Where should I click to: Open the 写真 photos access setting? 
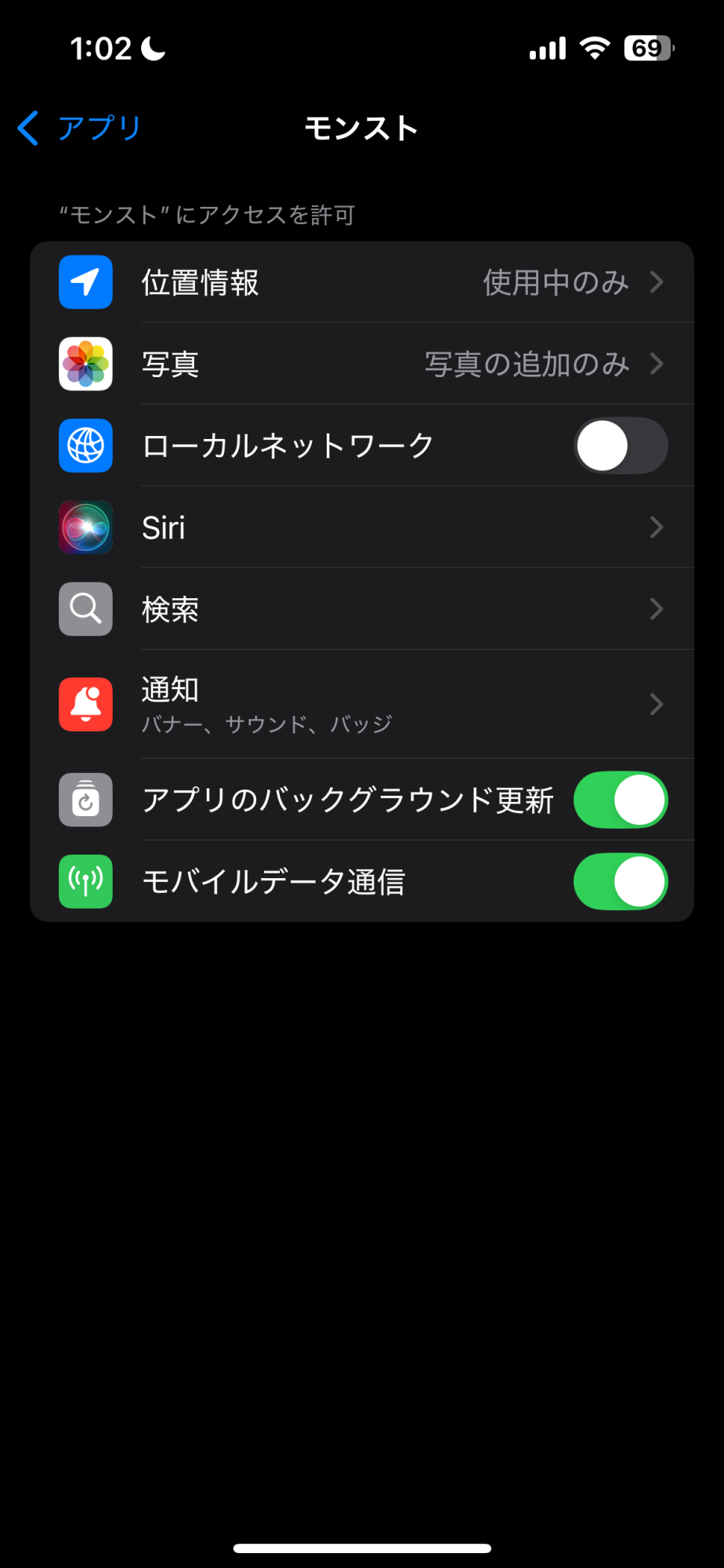pyautogui.click(x=362, y=364)
